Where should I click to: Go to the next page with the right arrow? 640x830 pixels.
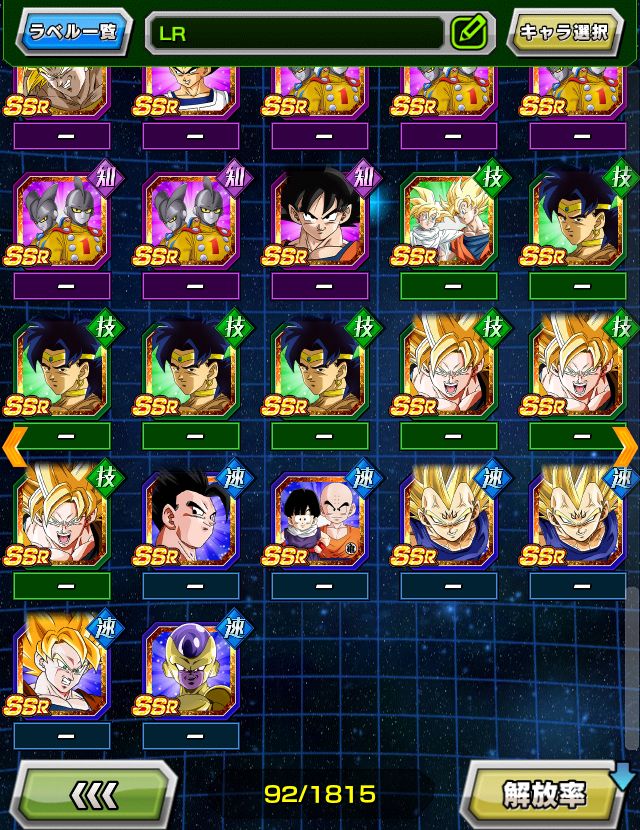click(625, 448)
